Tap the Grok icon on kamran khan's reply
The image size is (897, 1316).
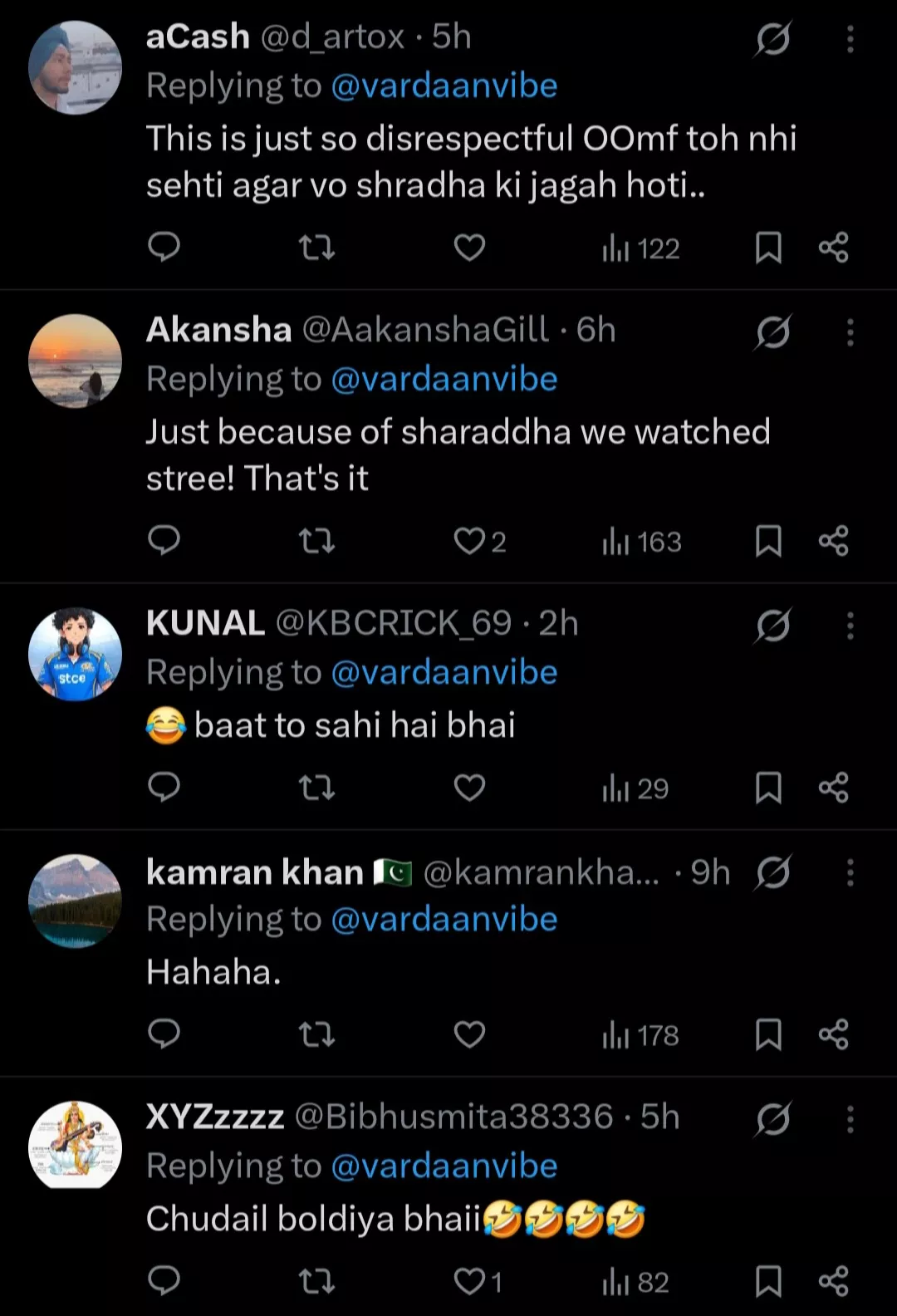773,872
